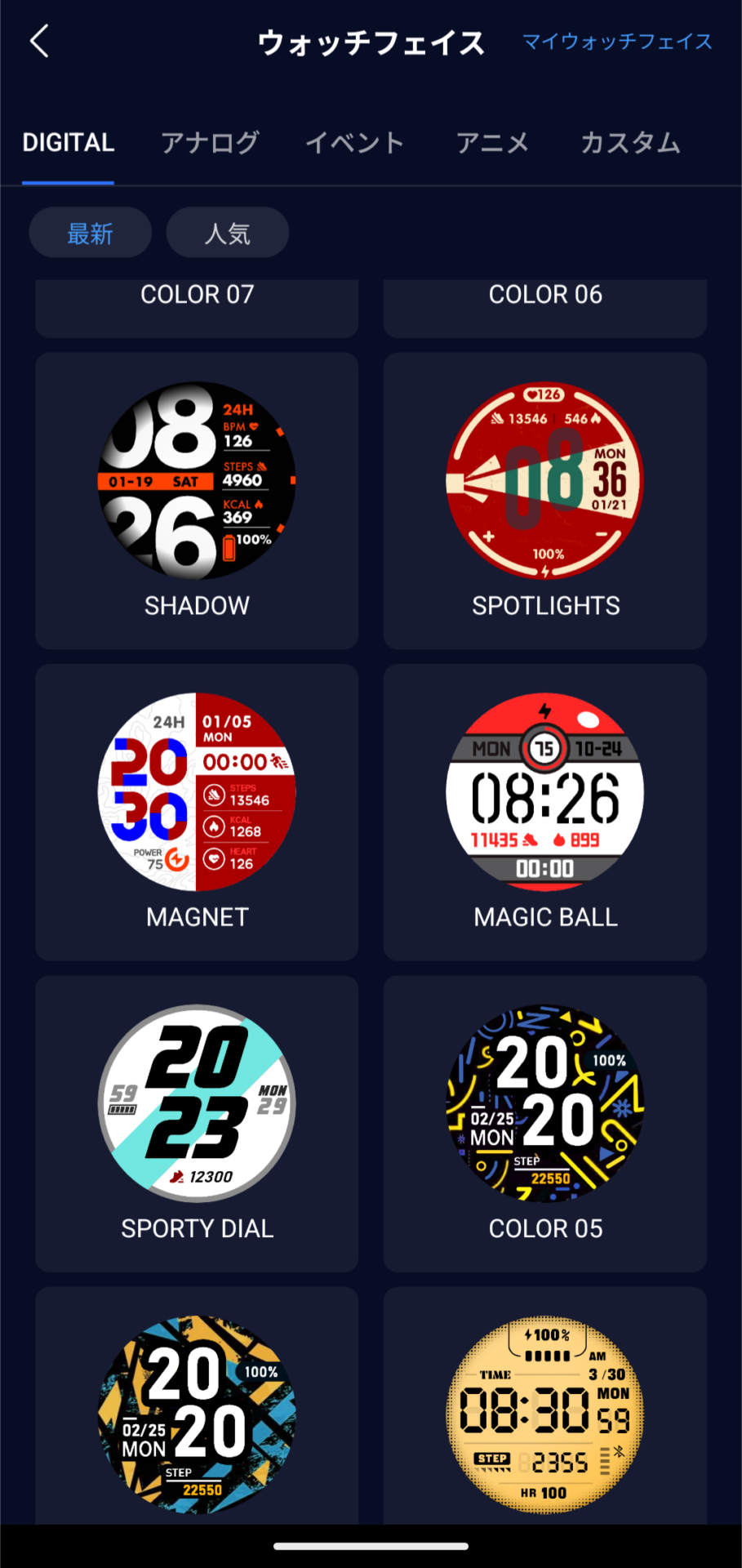
Task: Pick the SPORTY DIAL watch face
Action: tap(197, 1122)
